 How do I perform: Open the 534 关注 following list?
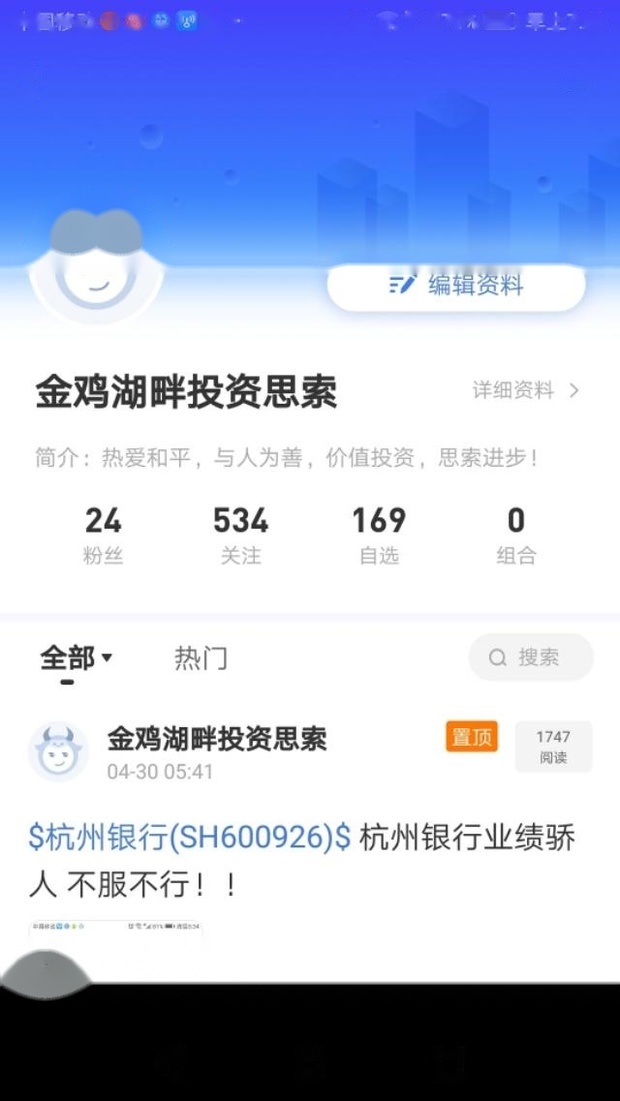[x=240, y=535]
